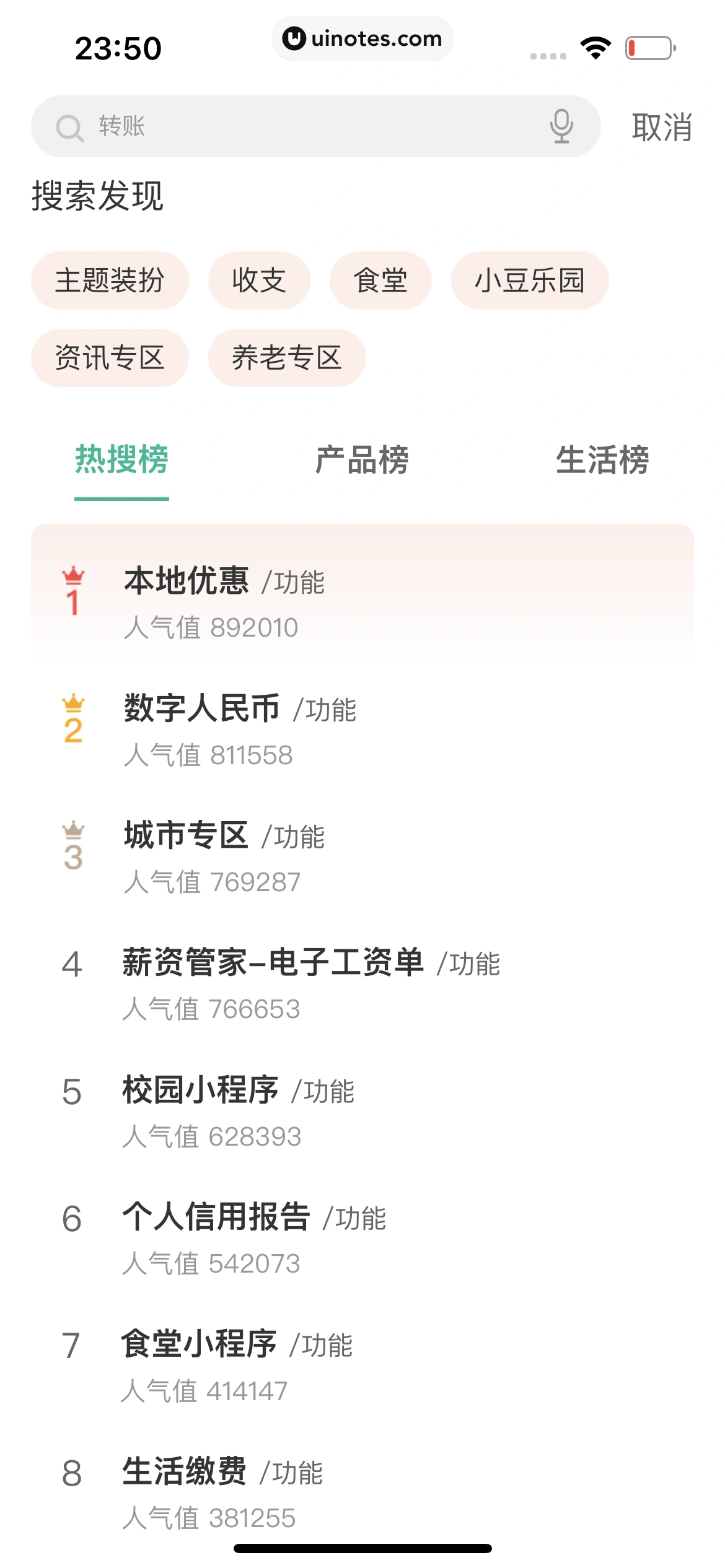Tap the 转账 search input field
This screenshot has width=725, height=1568.
[310, 126]
